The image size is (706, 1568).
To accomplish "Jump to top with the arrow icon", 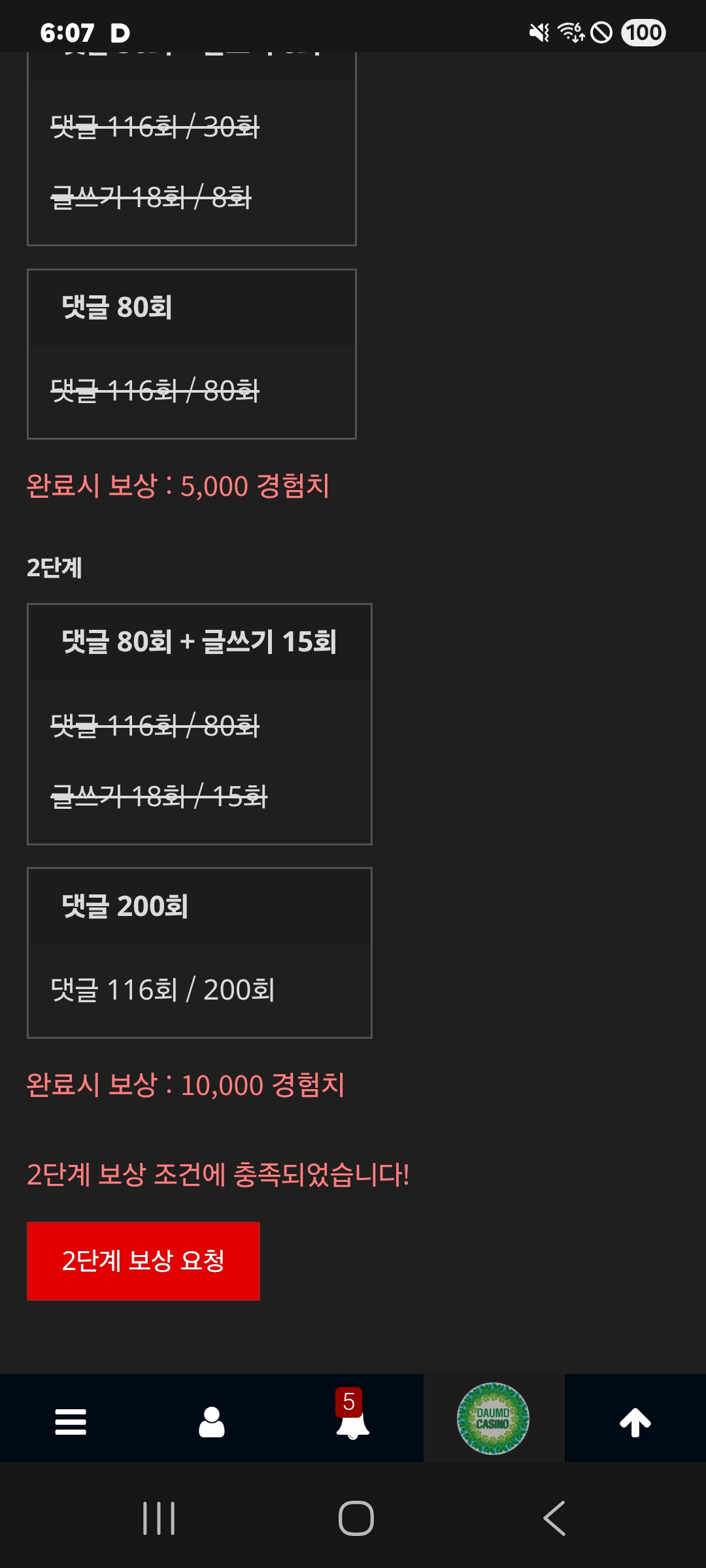I will pos(635,1421).
